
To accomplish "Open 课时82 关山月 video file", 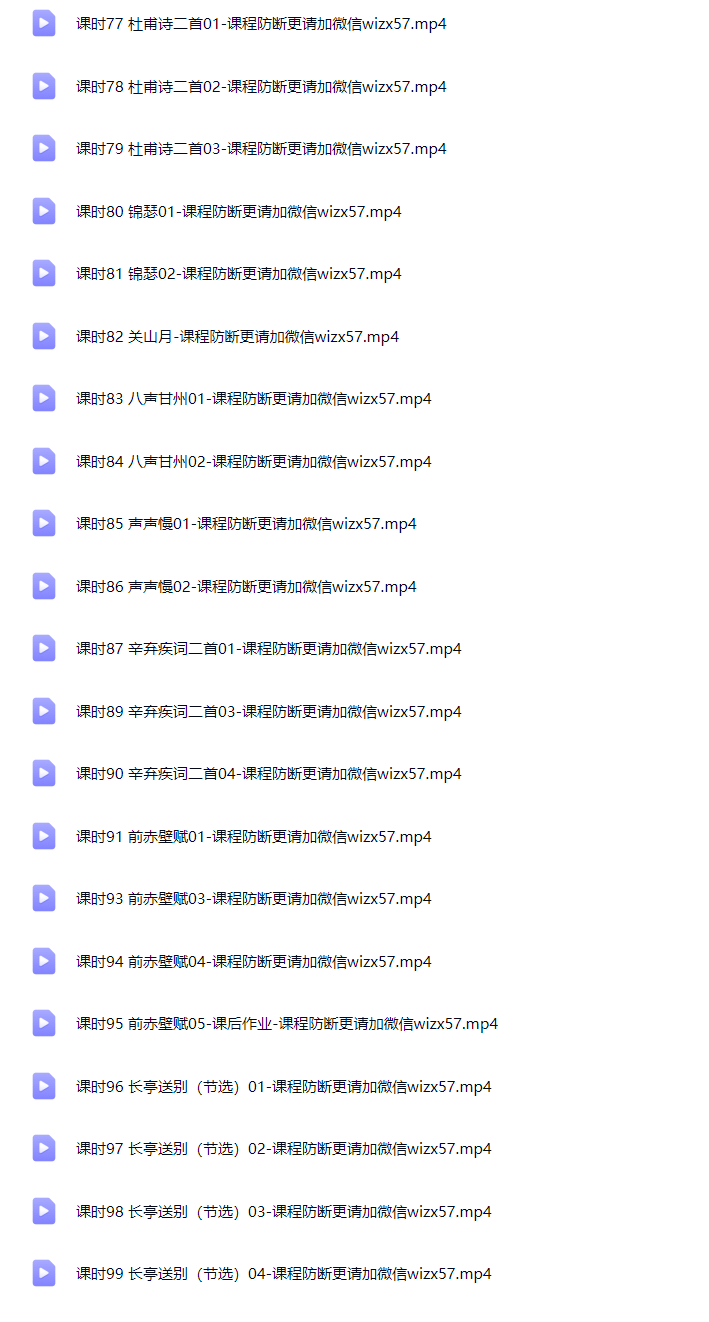I will point(238,337).
